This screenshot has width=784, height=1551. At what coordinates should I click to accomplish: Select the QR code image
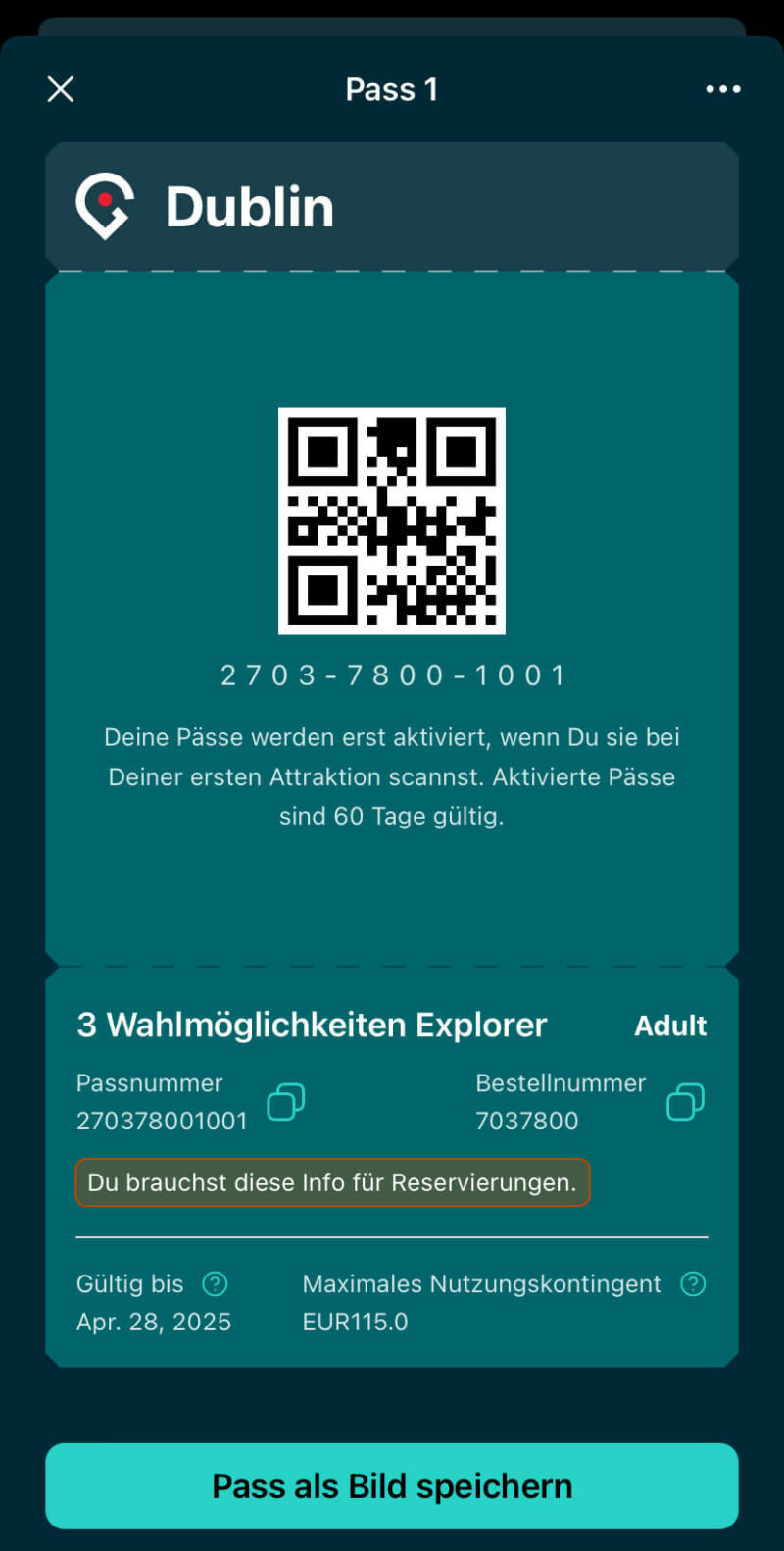392,522
